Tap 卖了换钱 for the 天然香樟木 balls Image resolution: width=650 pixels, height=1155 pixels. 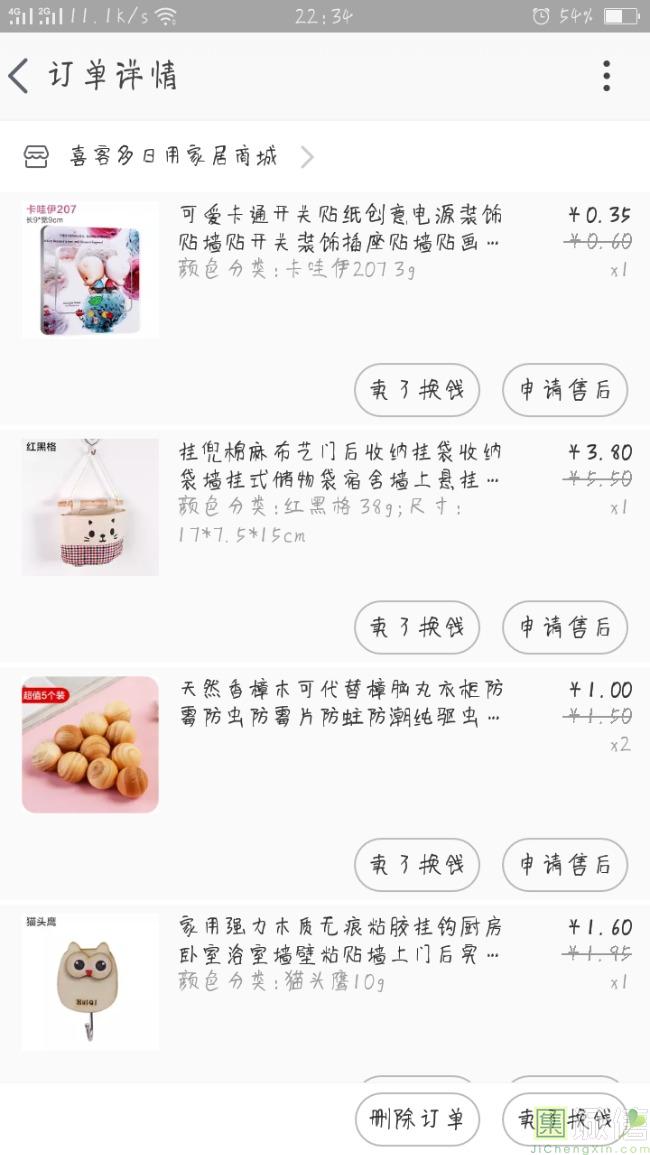click(416, 865)
